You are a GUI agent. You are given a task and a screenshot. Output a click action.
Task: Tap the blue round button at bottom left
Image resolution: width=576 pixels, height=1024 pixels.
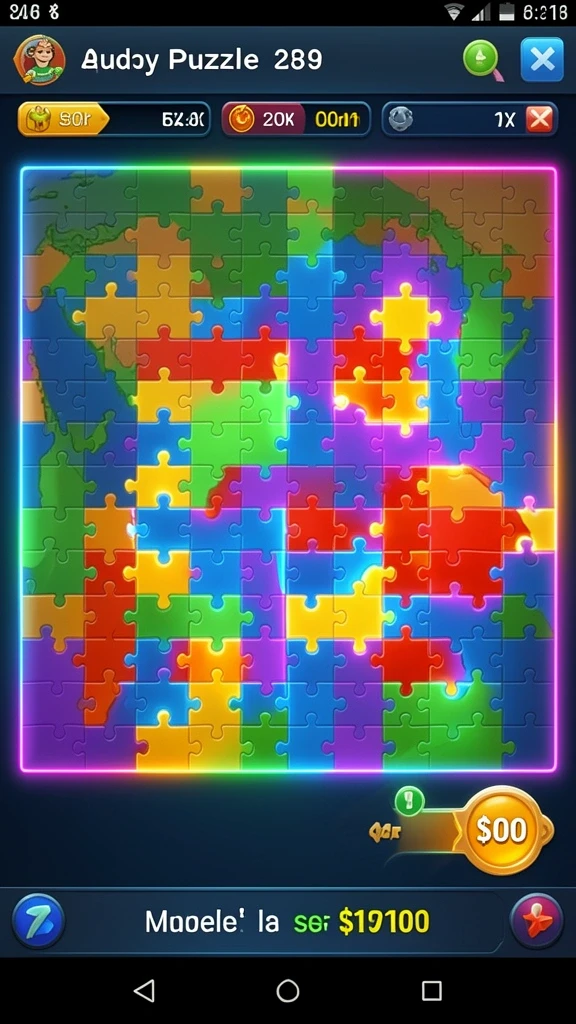pyautogui.click(x=39, y=921)
